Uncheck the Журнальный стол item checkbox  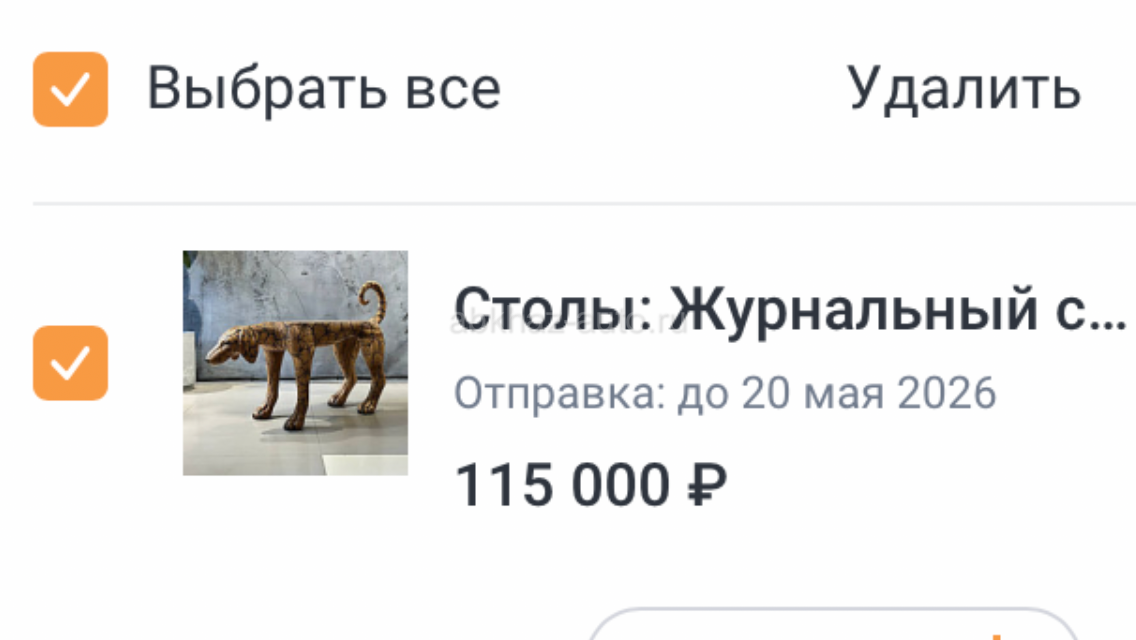click(70, 363)
